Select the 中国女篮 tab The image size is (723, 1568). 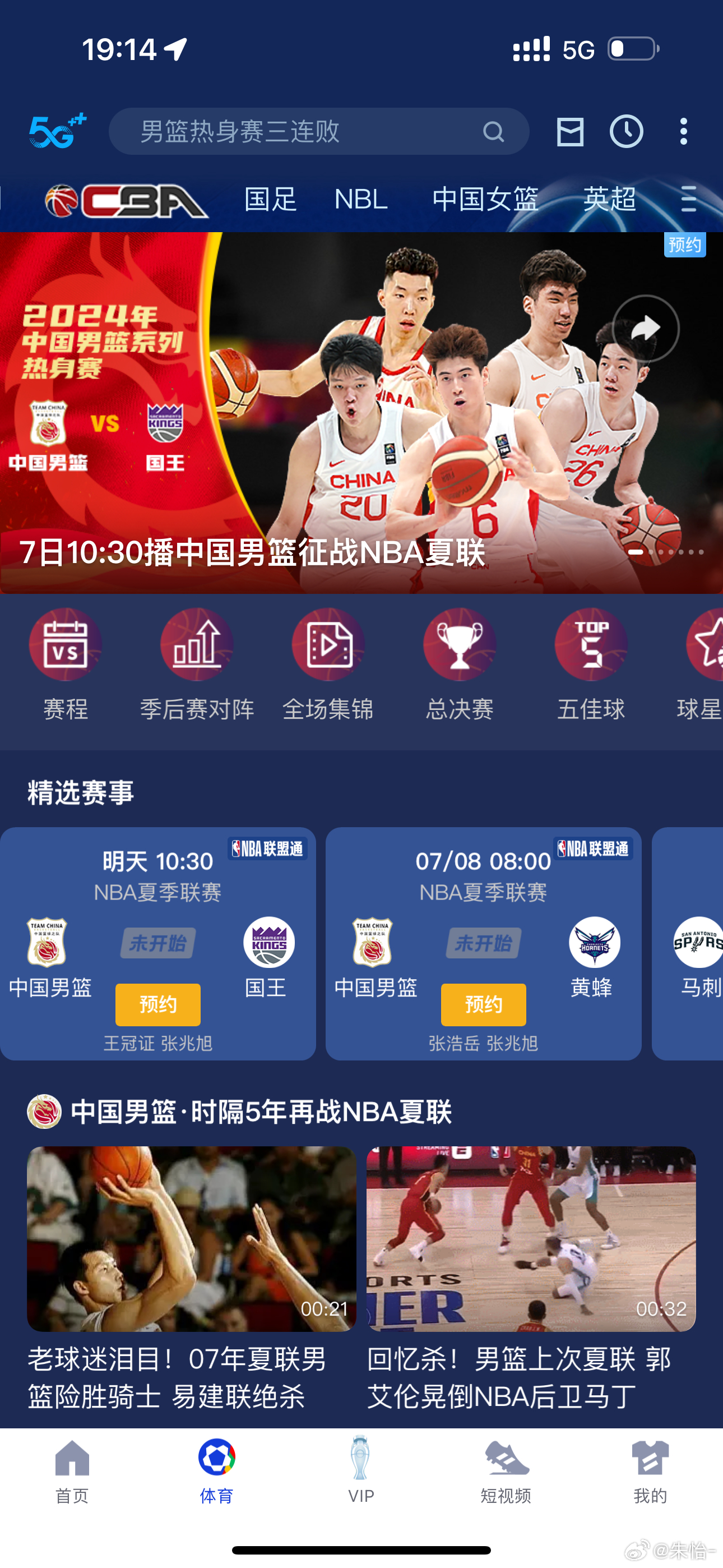point(485,199)
